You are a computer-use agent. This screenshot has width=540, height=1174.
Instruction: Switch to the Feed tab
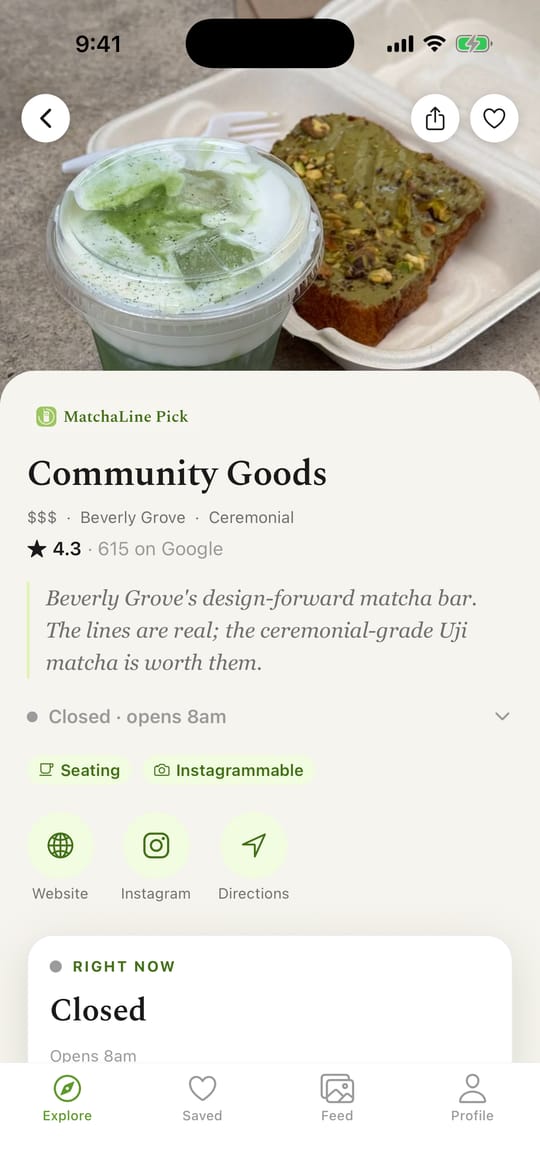(x=337, y=1098)
